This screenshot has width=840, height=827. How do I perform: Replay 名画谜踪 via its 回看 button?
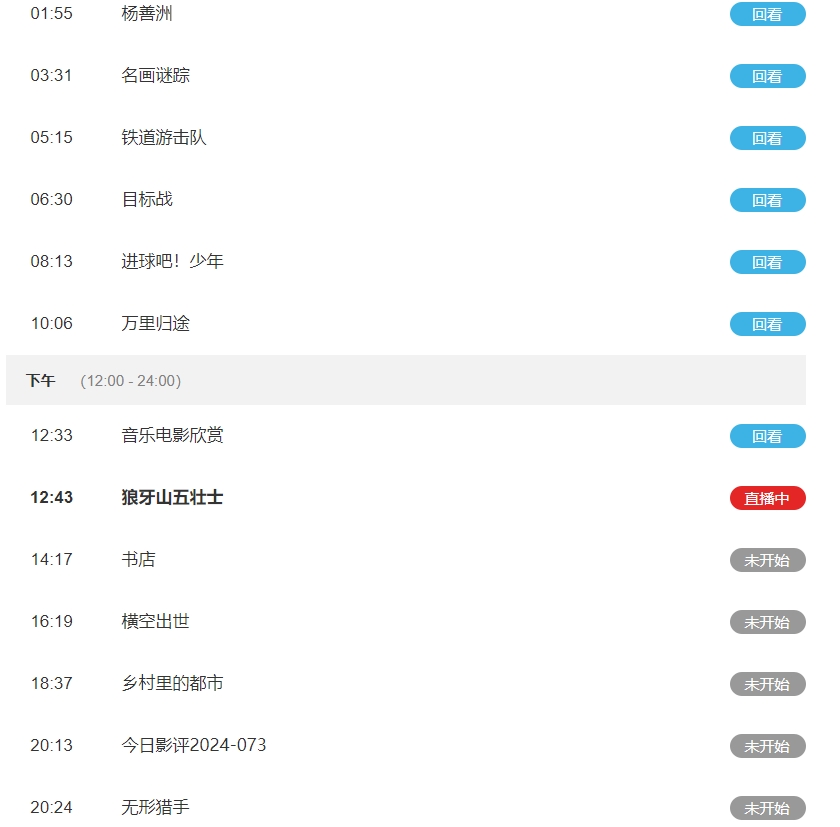767,76
